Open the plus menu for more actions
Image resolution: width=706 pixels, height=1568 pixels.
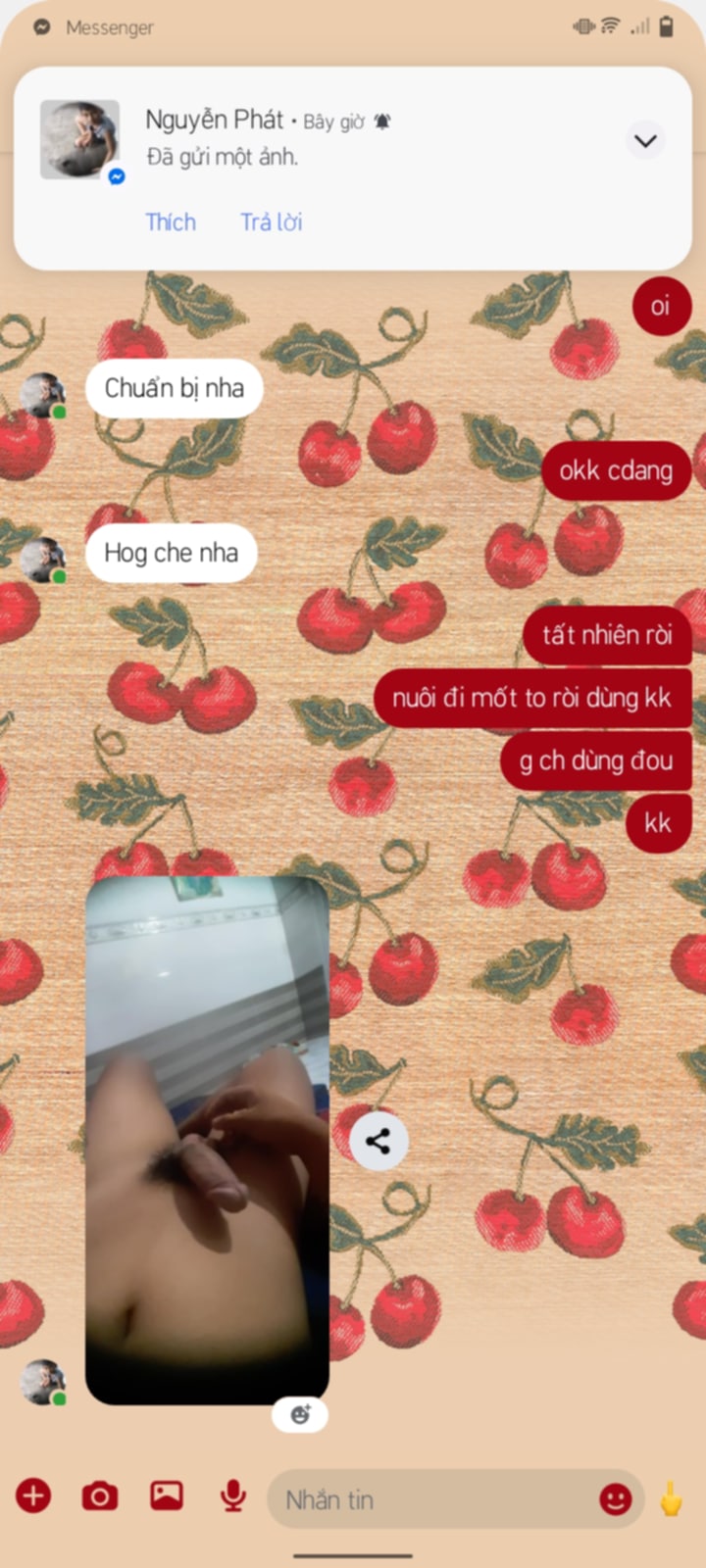tap(33, 1496)
